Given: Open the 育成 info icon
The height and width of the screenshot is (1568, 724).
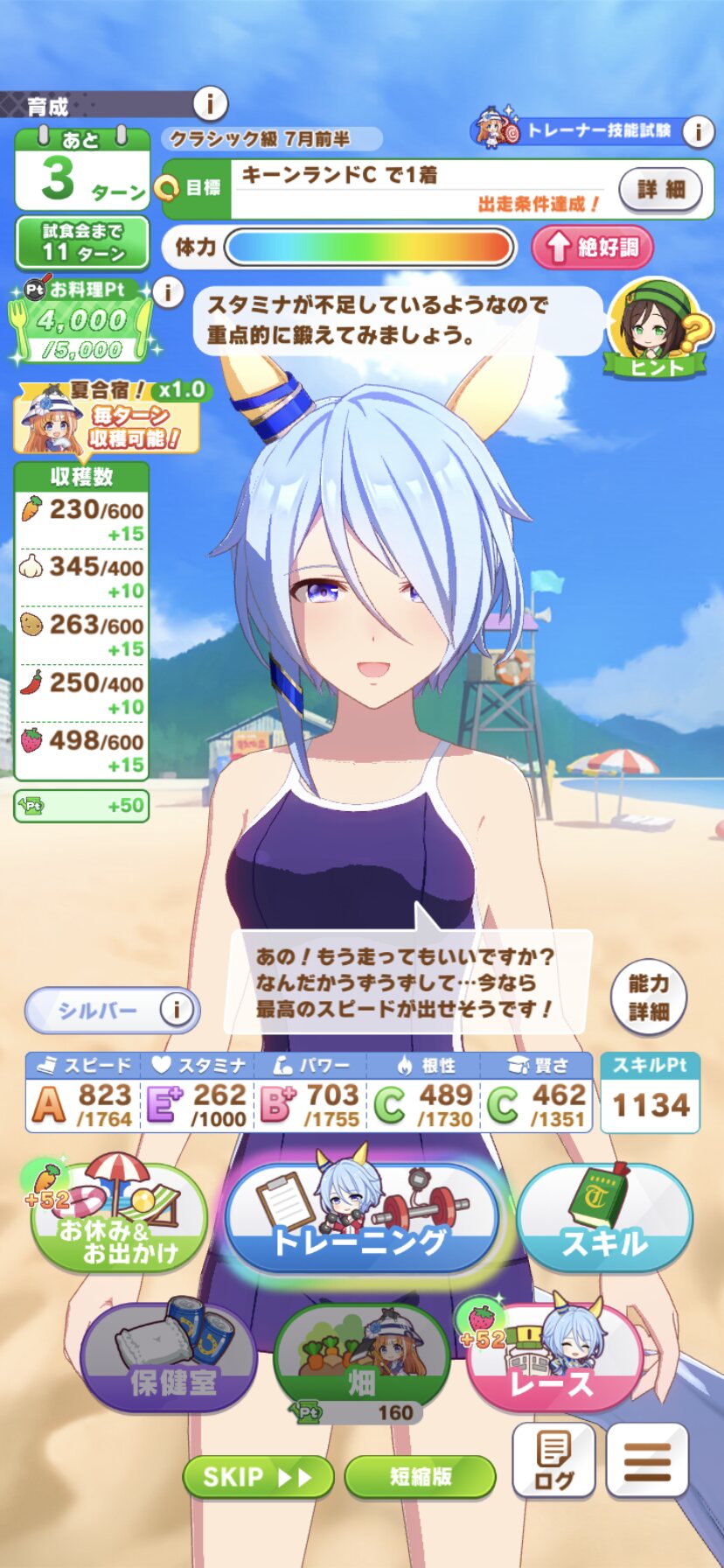Looking at the screenshot, I should click(210, 105).
